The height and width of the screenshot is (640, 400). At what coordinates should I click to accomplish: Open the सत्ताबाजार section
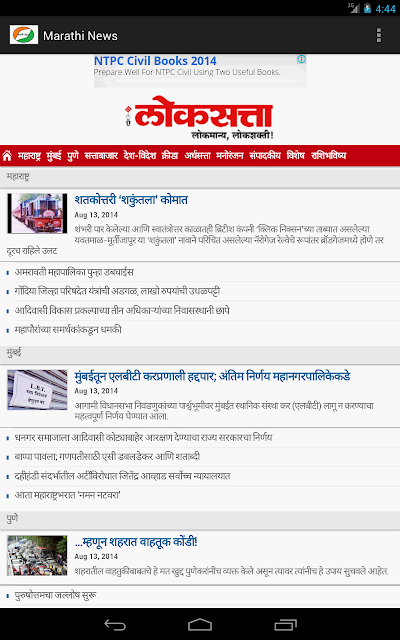[101, 156]
